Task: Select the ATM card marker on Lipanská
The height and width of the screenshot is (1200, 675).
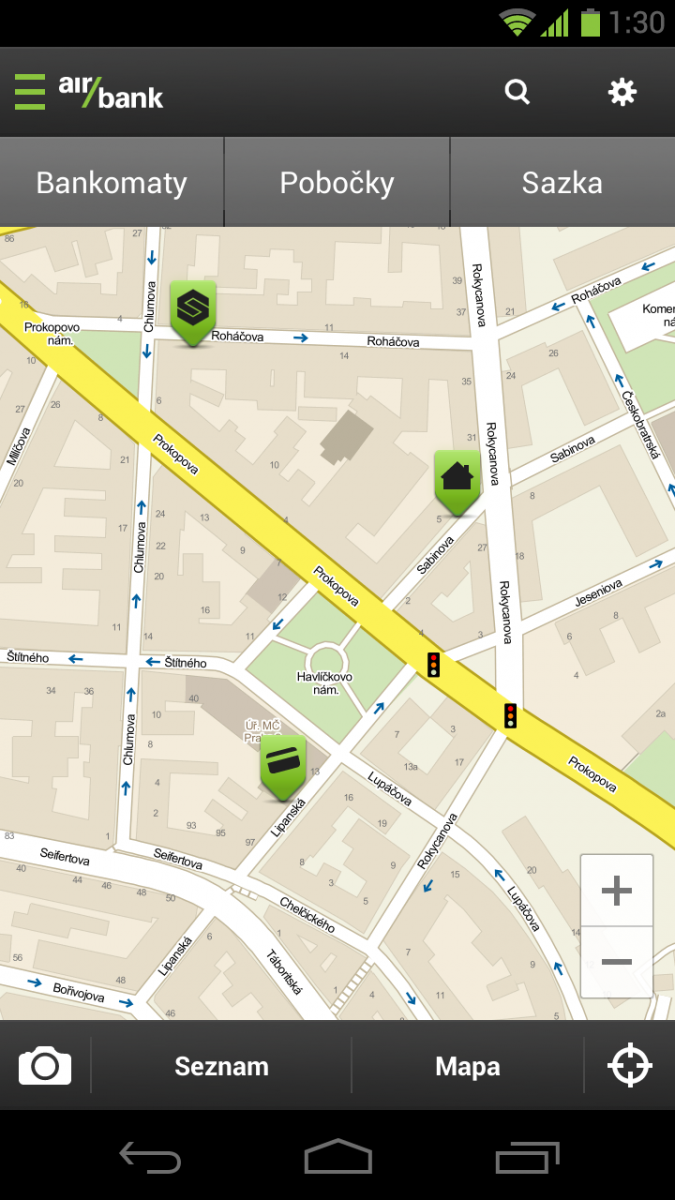Action: point(283,764)
